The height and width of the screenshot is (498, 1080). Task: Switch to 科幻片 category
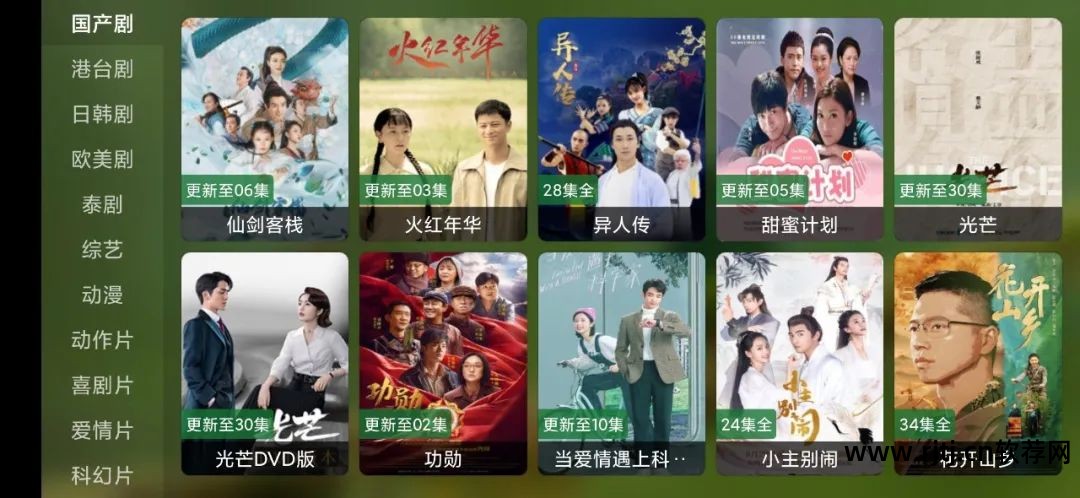point(102,476)
